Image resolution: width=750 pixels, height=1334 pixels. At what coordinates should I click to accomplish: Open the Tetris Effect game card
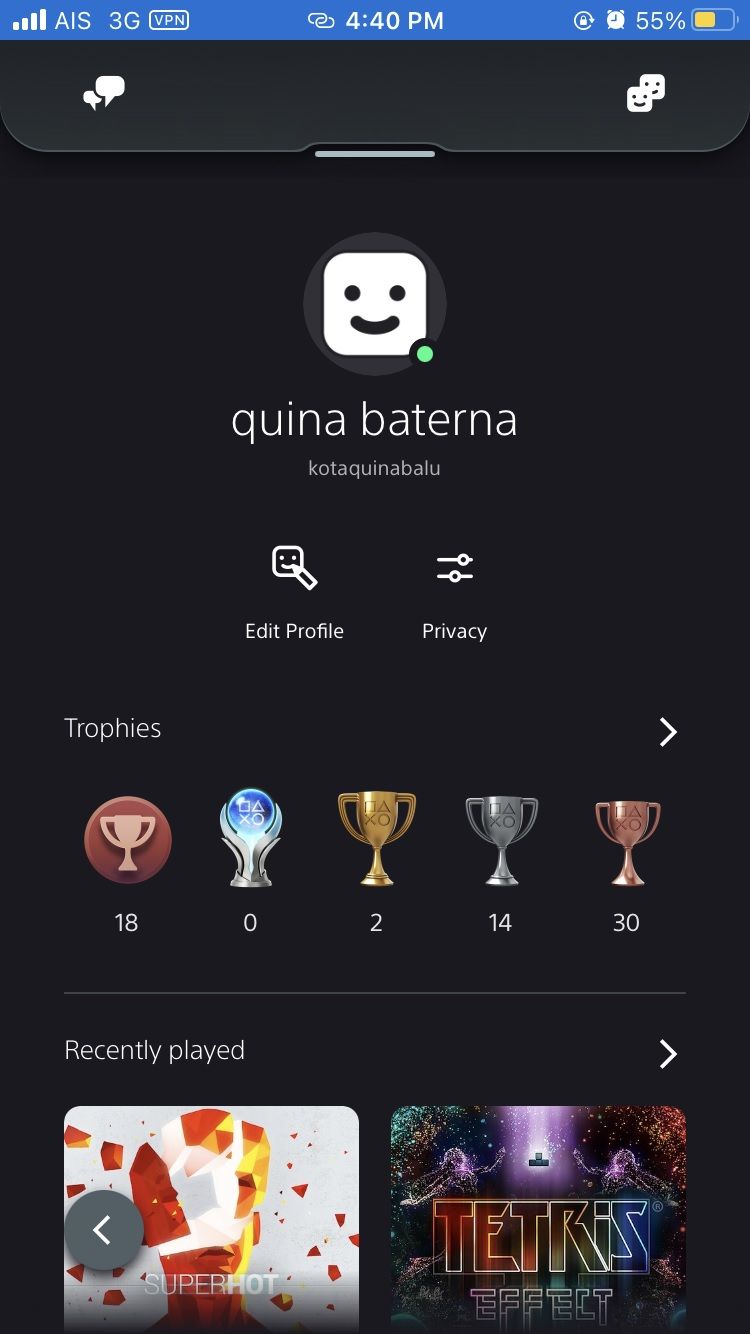point(538,1220)
